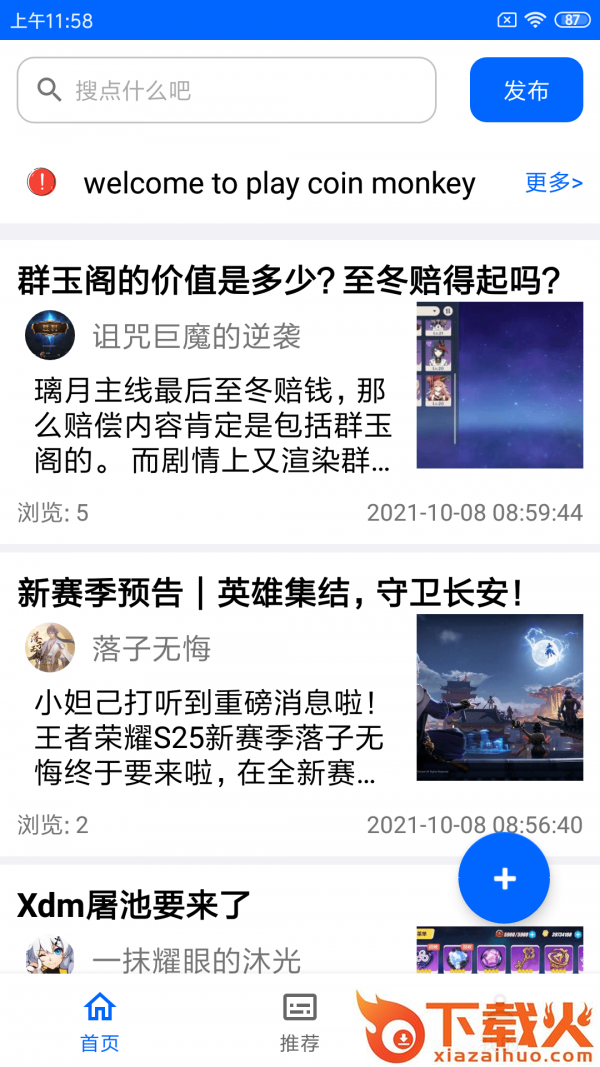Open the 更多> link

pos(553,182)
